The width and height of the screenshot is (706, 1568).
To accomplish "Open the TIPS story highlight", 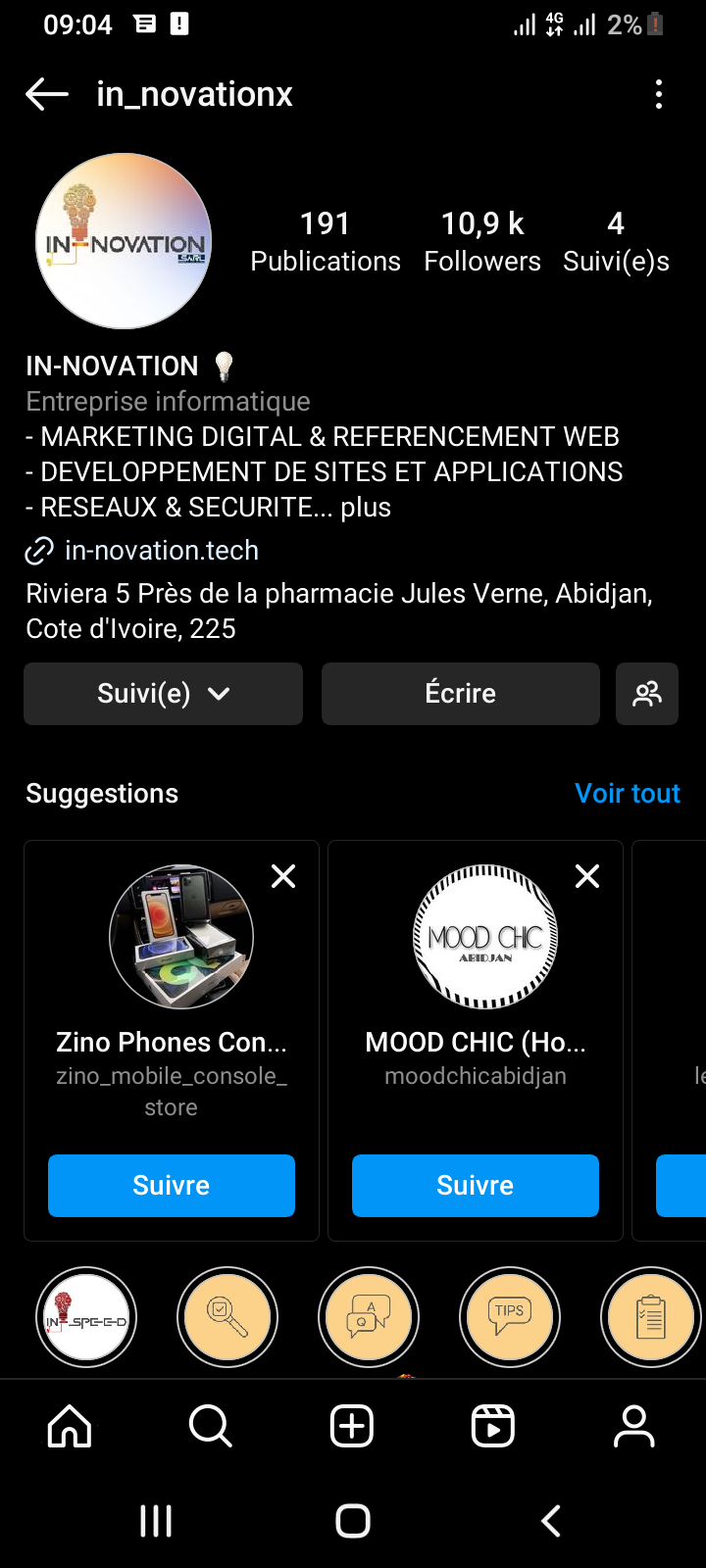I will (510, 1317).
